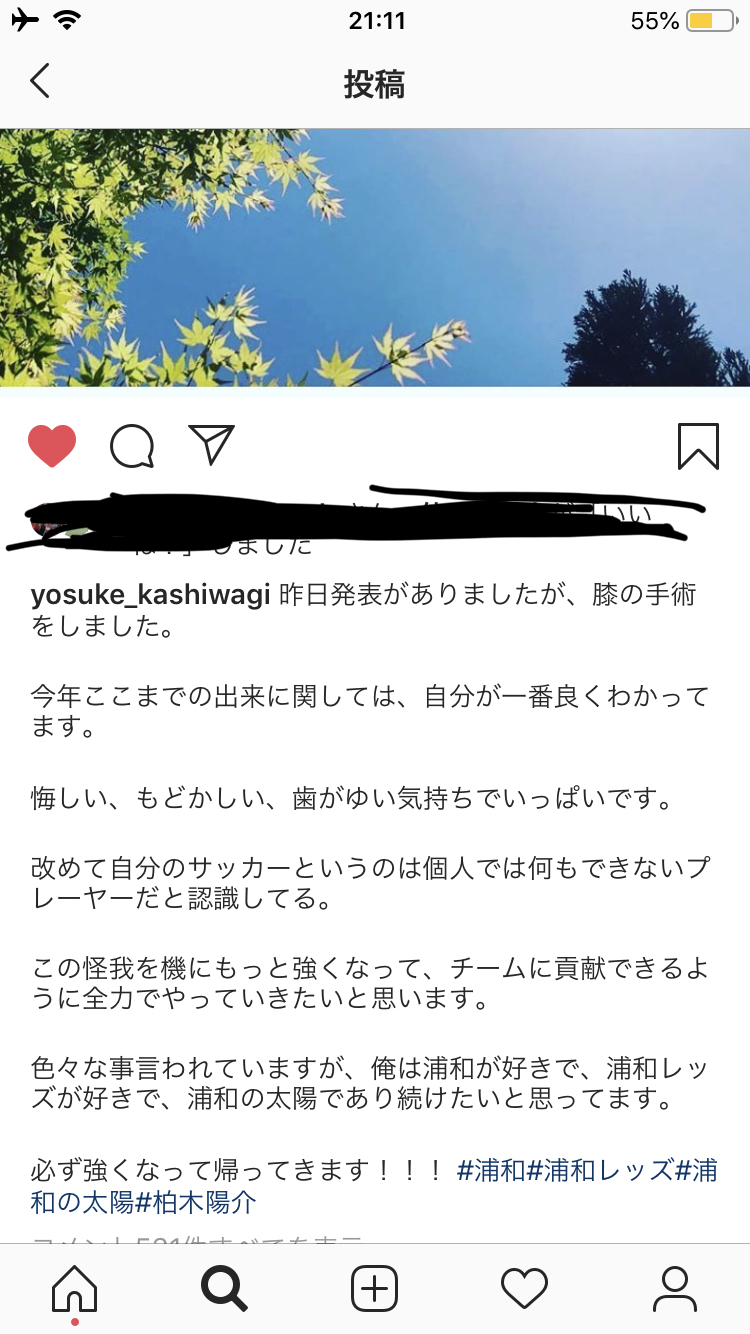Bookmark this post
This screenshot has width=750, height=1334.
pos(698,446)
